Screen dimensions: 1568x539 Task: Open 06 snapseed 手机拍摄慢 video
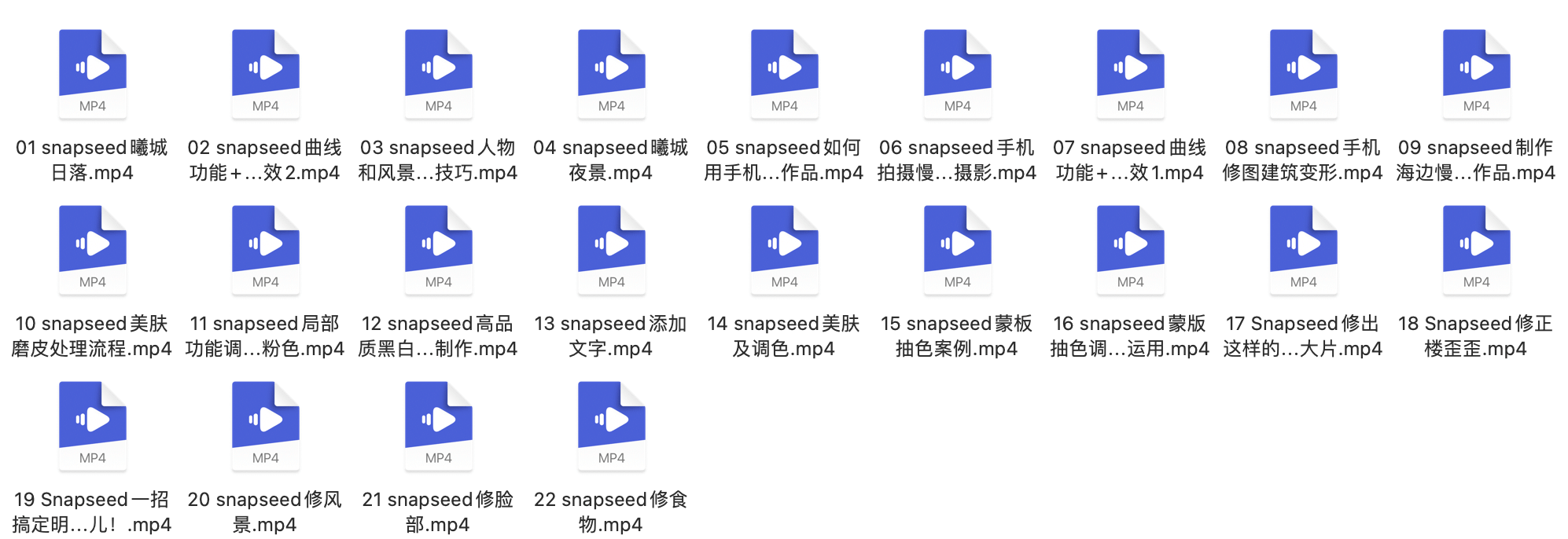coord(958,75)
